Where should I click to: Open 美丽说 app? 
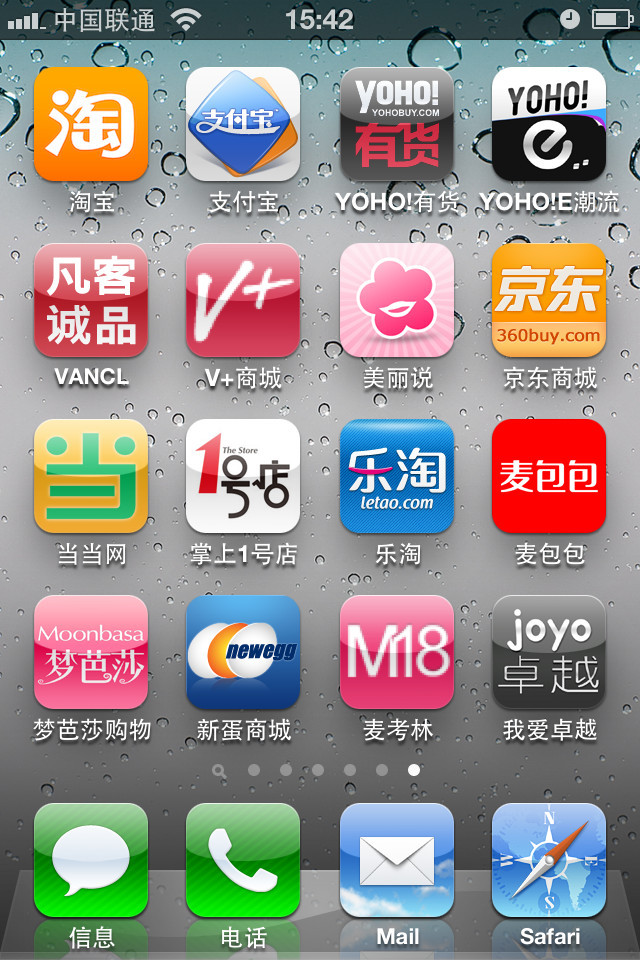pos(397,300)
